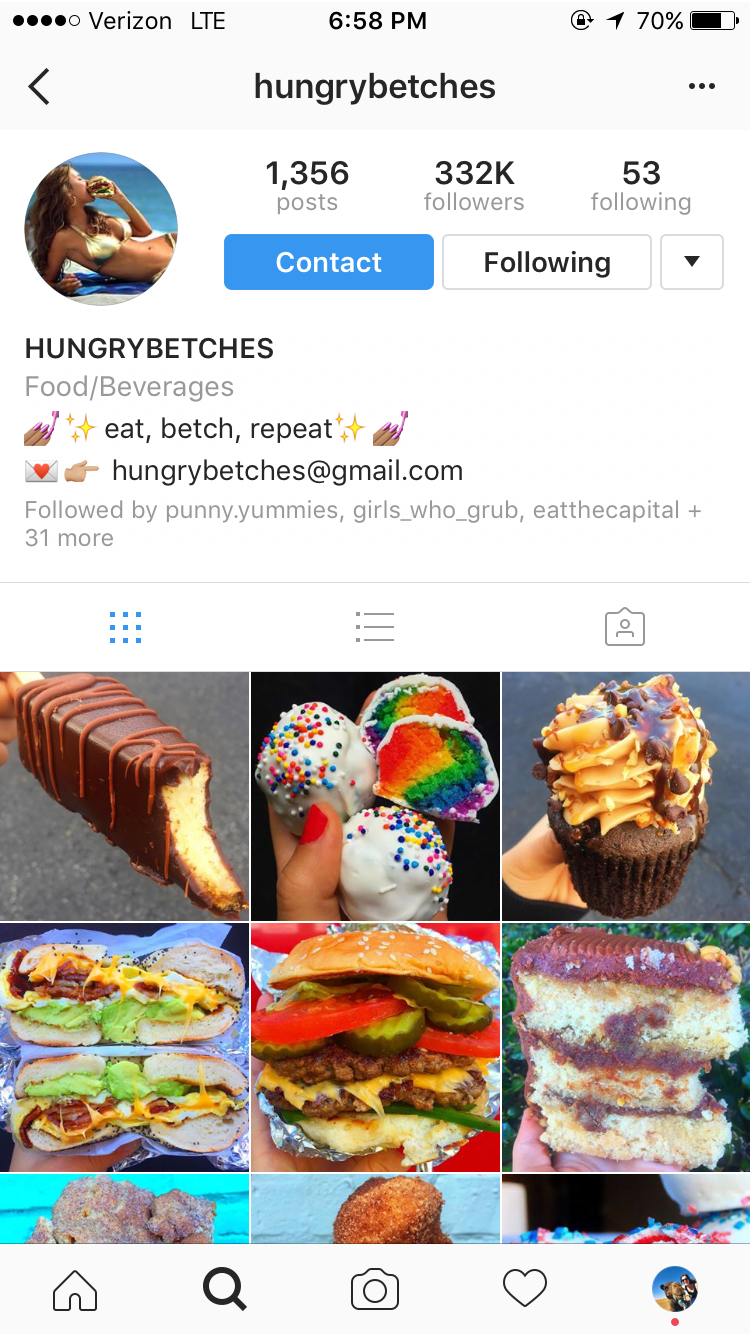This screenshot has width=750, height=1334.
Task: Tap the Contact button
Action: tap(328, 261)
